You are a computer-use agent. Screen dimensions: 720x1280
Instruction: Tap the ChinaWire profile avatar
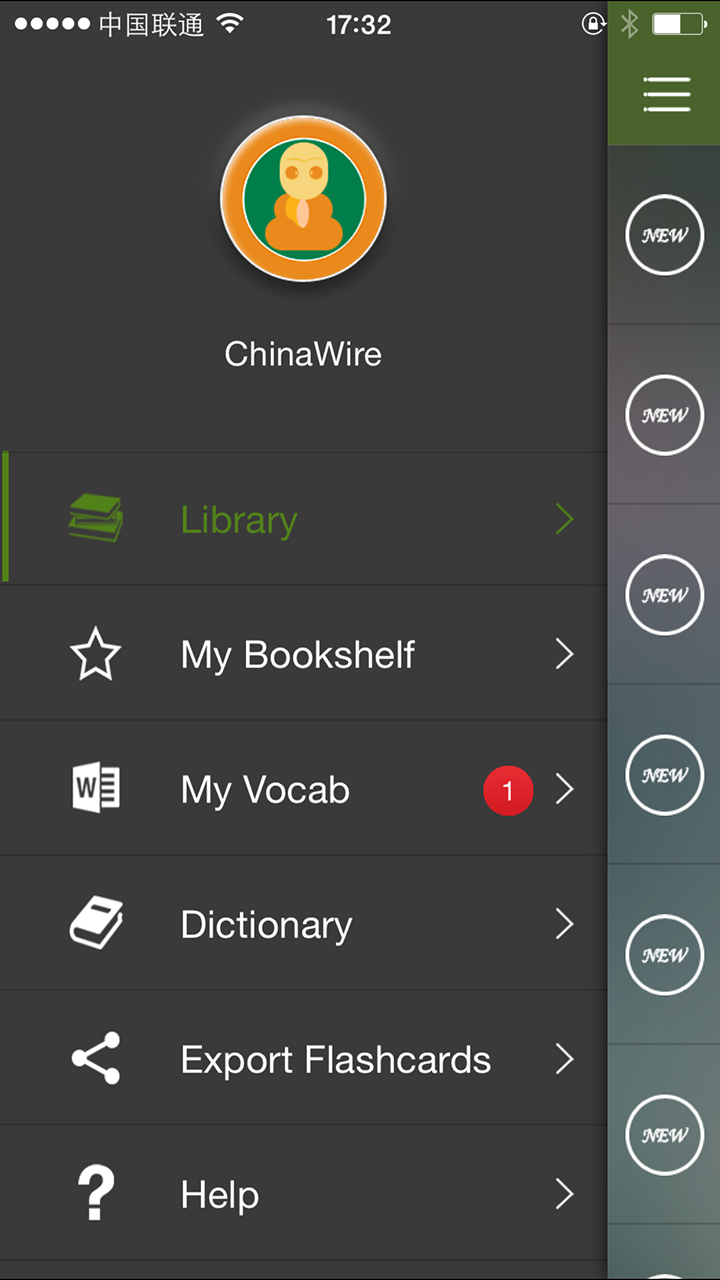coord(303,198)
